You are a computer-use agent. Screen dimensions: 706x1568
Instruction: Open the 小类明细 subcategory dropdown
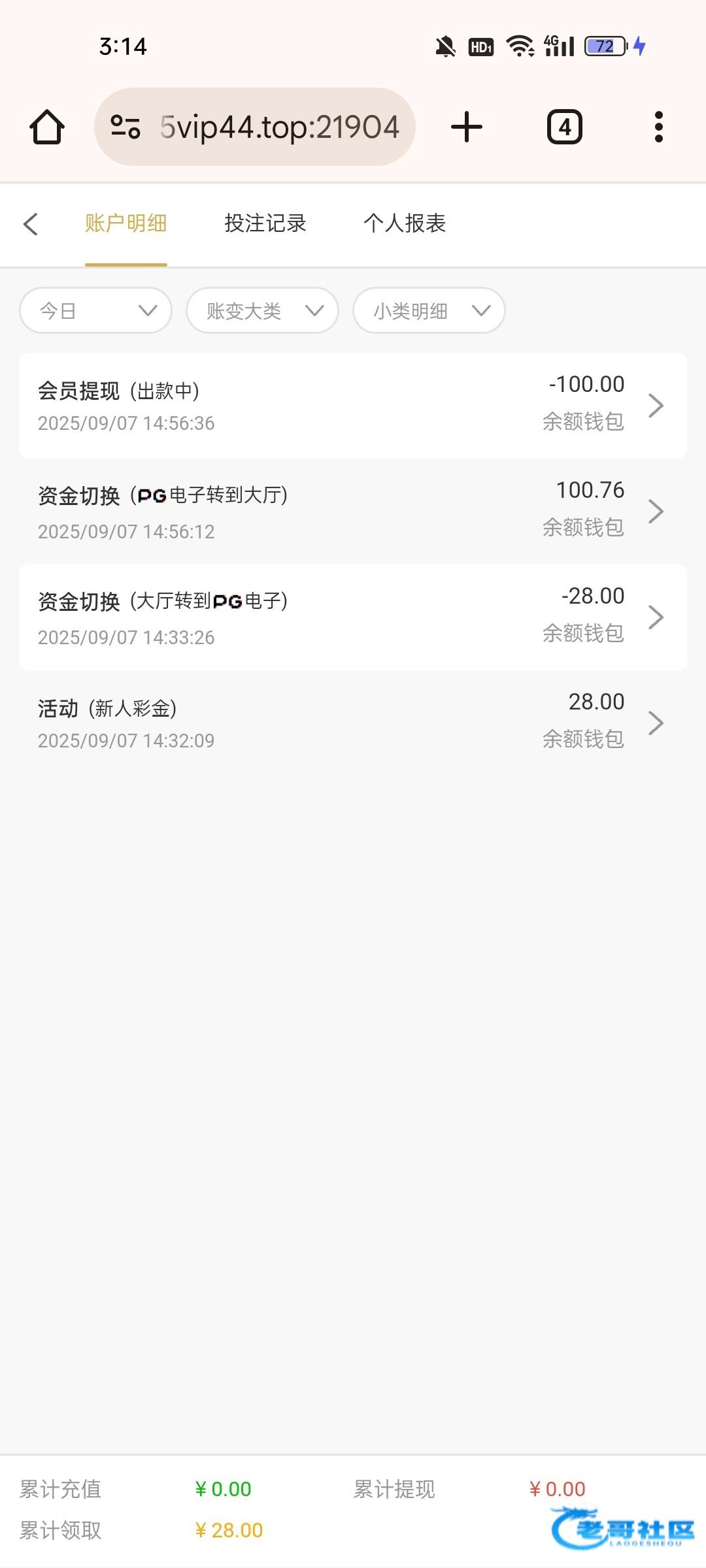pyautogui.click(x=429, y=311)
